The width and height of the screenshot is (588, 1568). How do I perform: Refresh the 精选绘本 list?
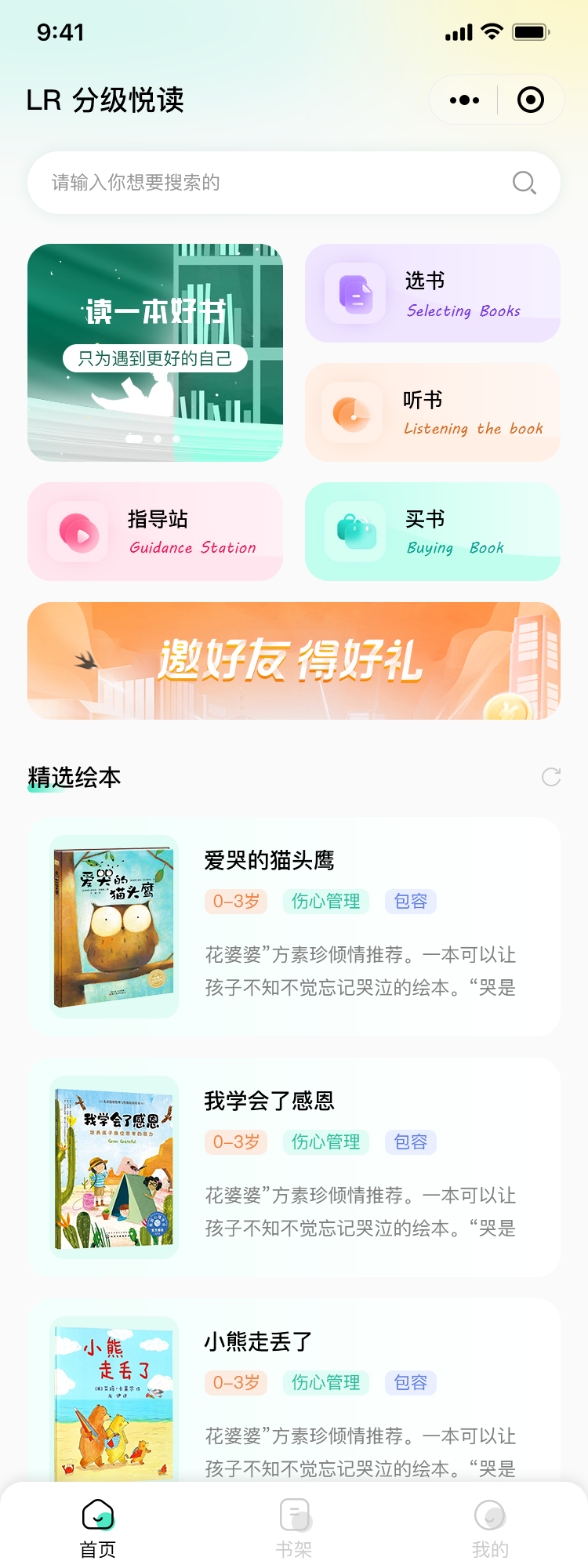click(551, 777)
